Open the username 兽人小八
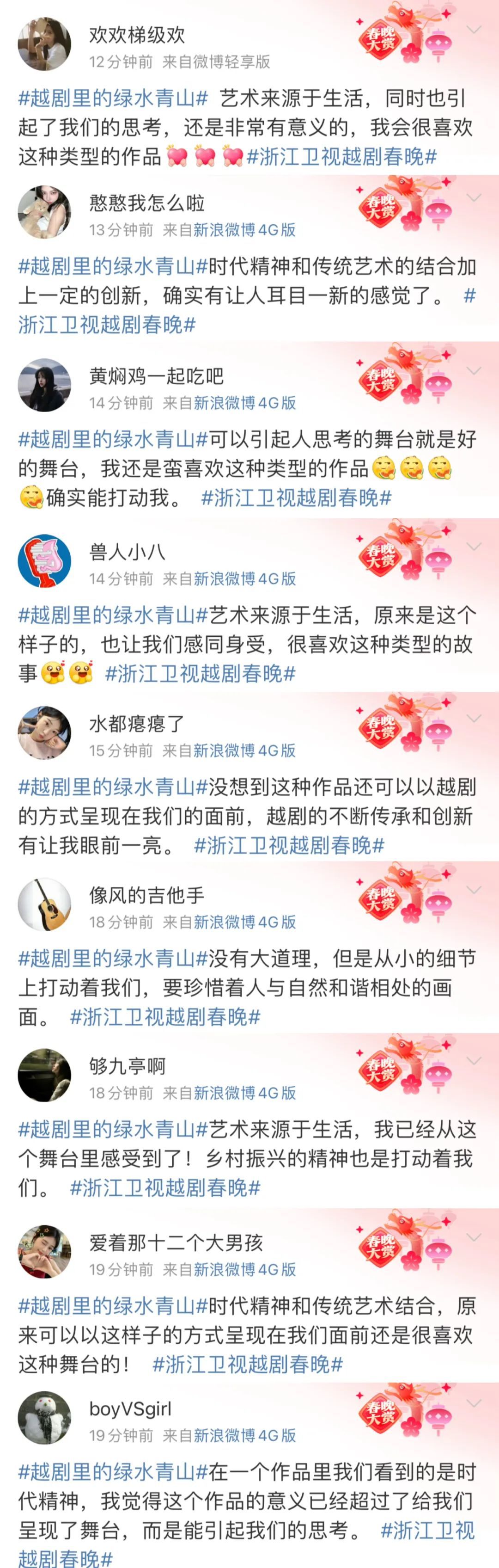 click(127, 552)
